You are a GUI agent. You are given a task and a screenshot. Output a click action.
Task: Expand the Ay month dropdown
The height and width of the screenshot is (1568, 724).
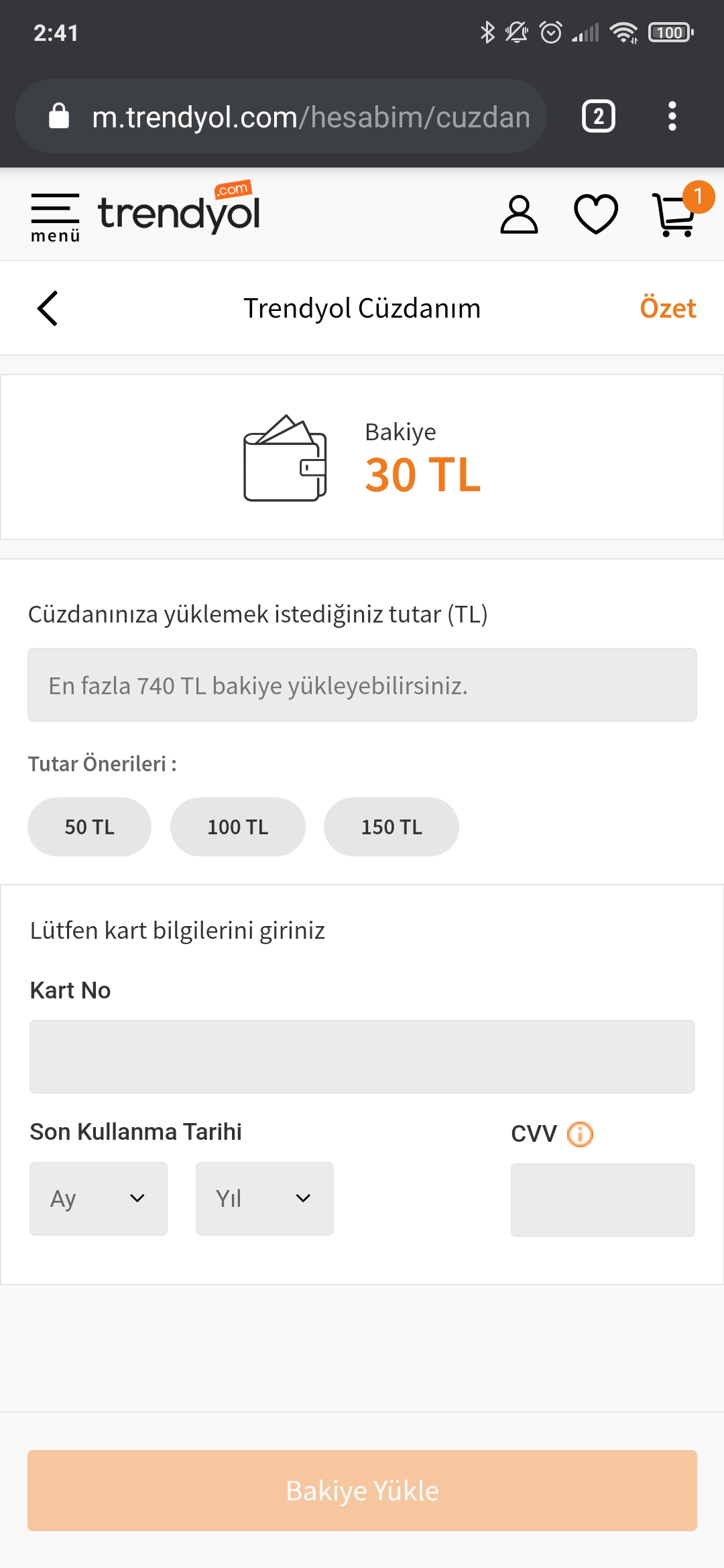(99, 1199)
